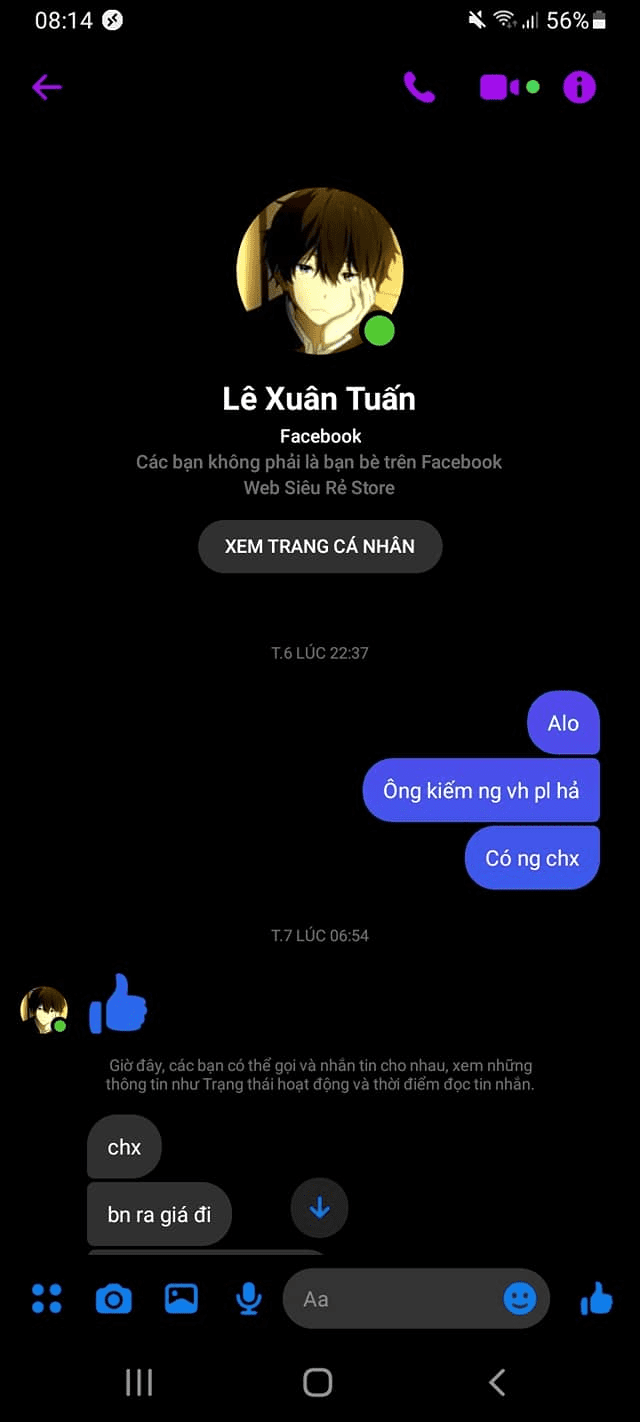The image size is (640, 1422).
Task: Start a video call in this chat
Action: click(499, 87)
